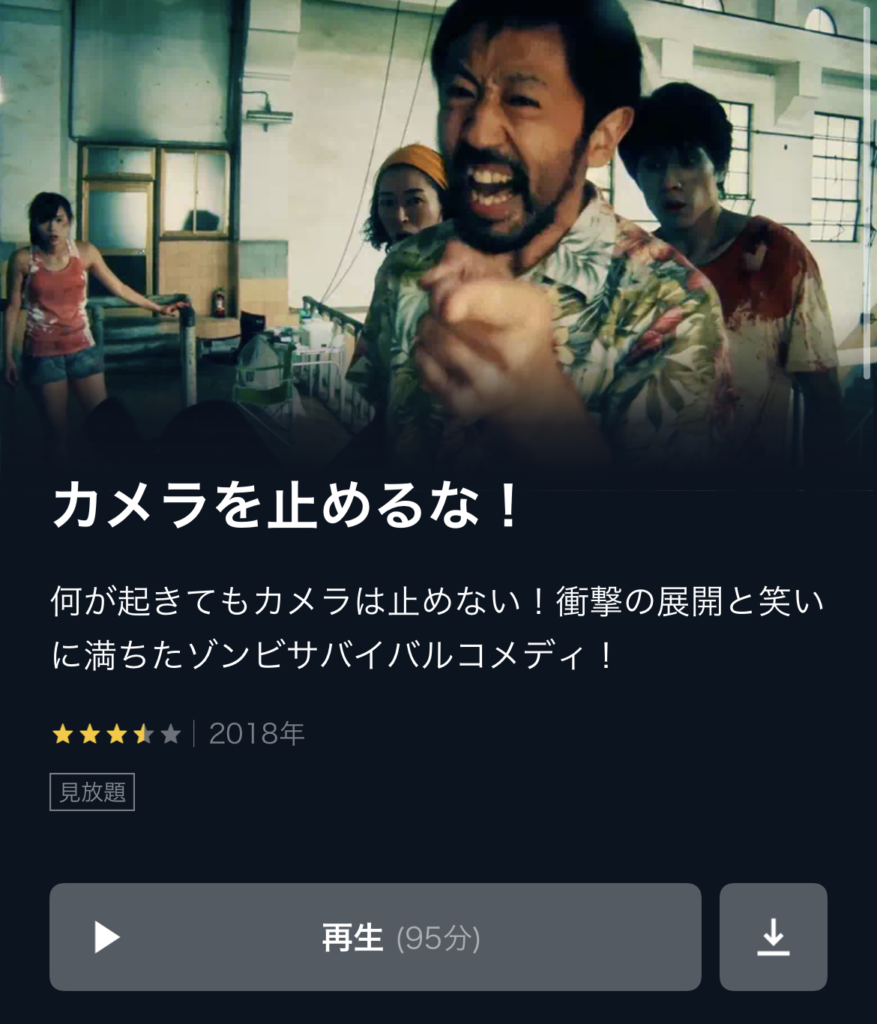
Task: Play the 95-minute movie with 再生
Action: tap(375, 937)
